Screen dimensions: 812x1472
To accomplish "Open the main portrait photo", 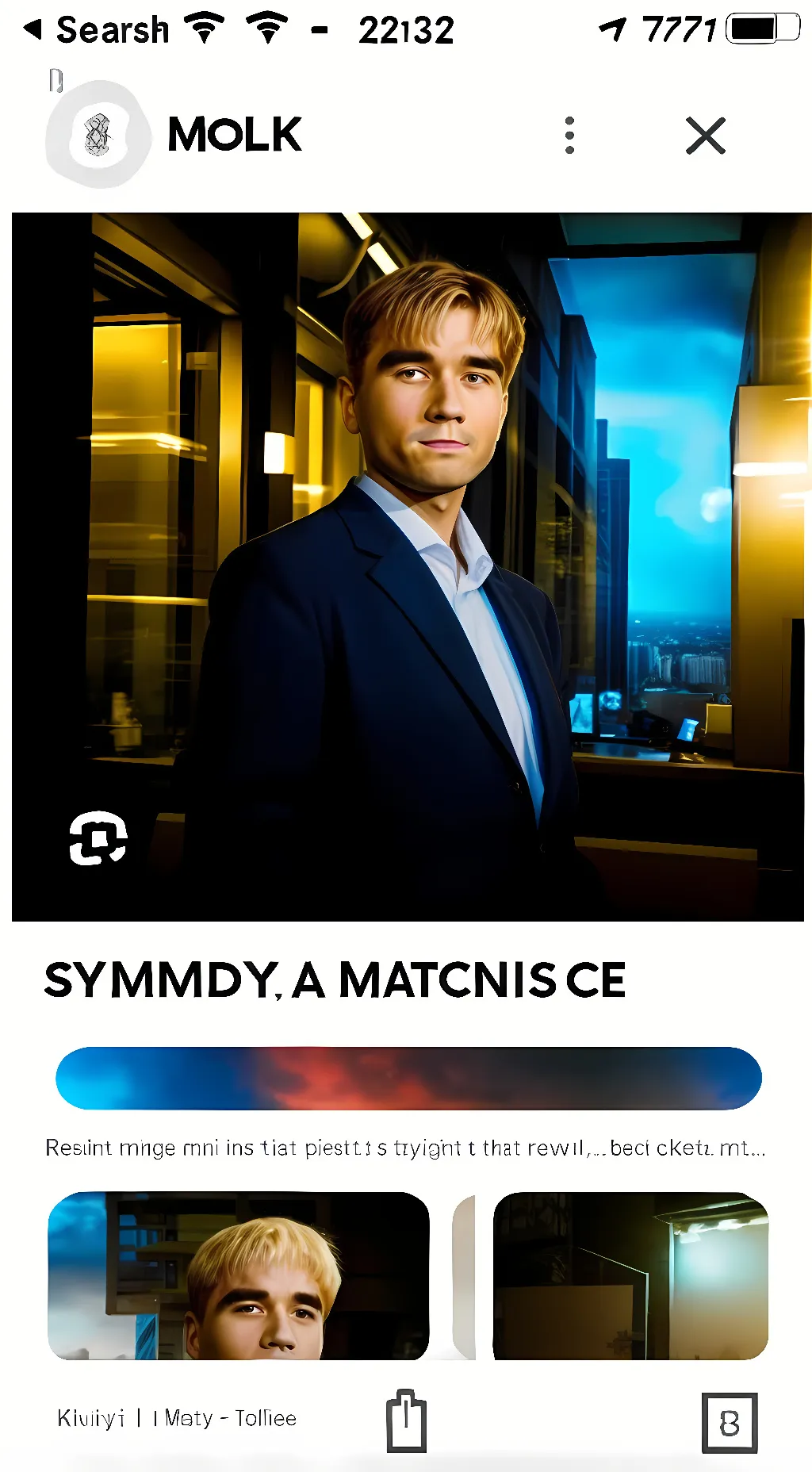I will pos(408,566).
